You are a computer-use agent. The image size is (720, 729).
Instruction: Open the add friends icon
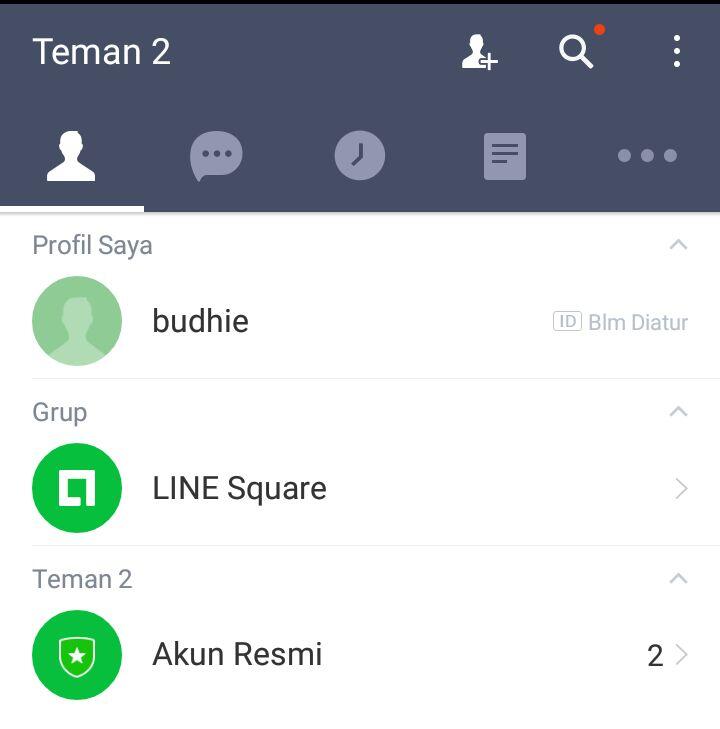(x=479, y=52)
